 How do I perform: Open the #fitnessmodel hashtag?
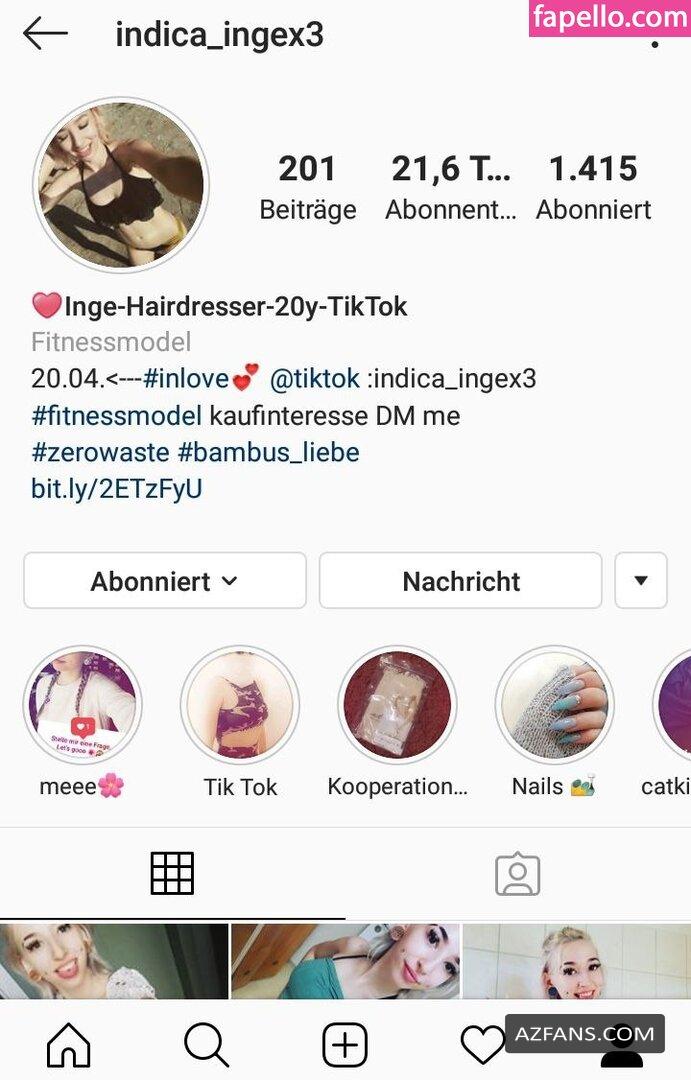116,416
